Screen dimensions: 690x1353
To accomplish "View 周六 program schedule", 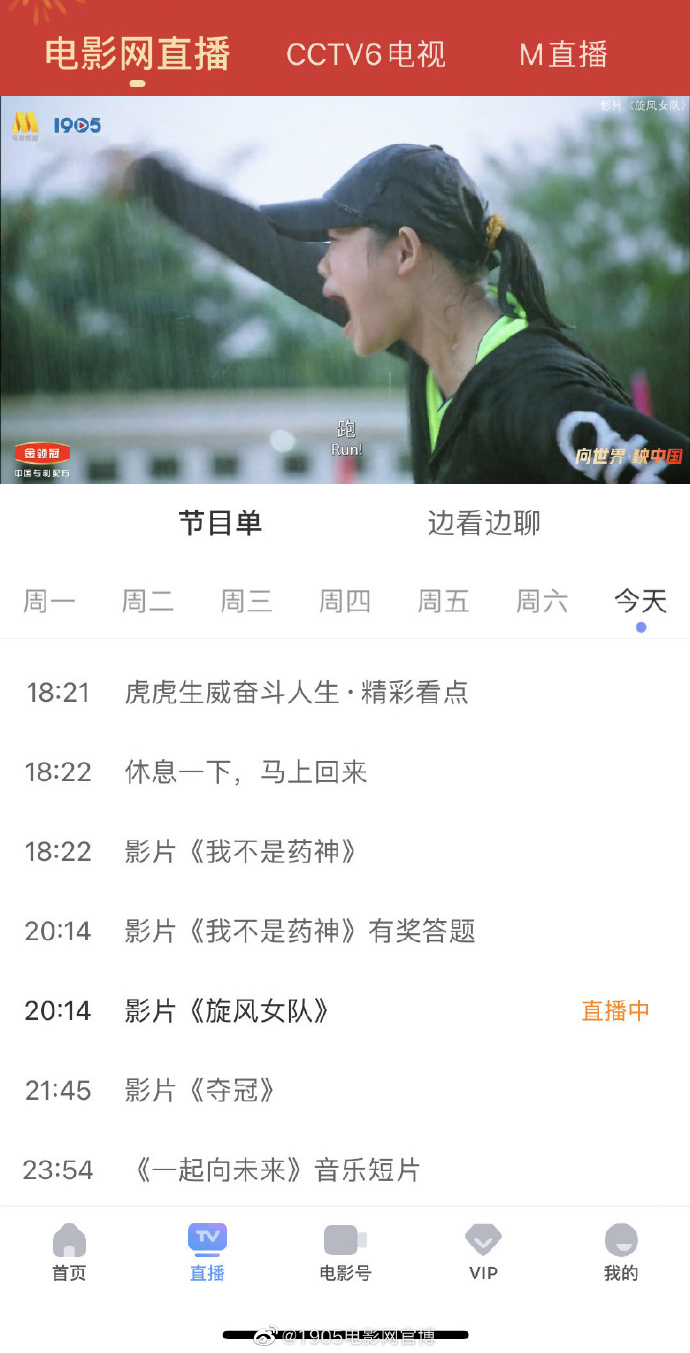I will pos(542,601).
